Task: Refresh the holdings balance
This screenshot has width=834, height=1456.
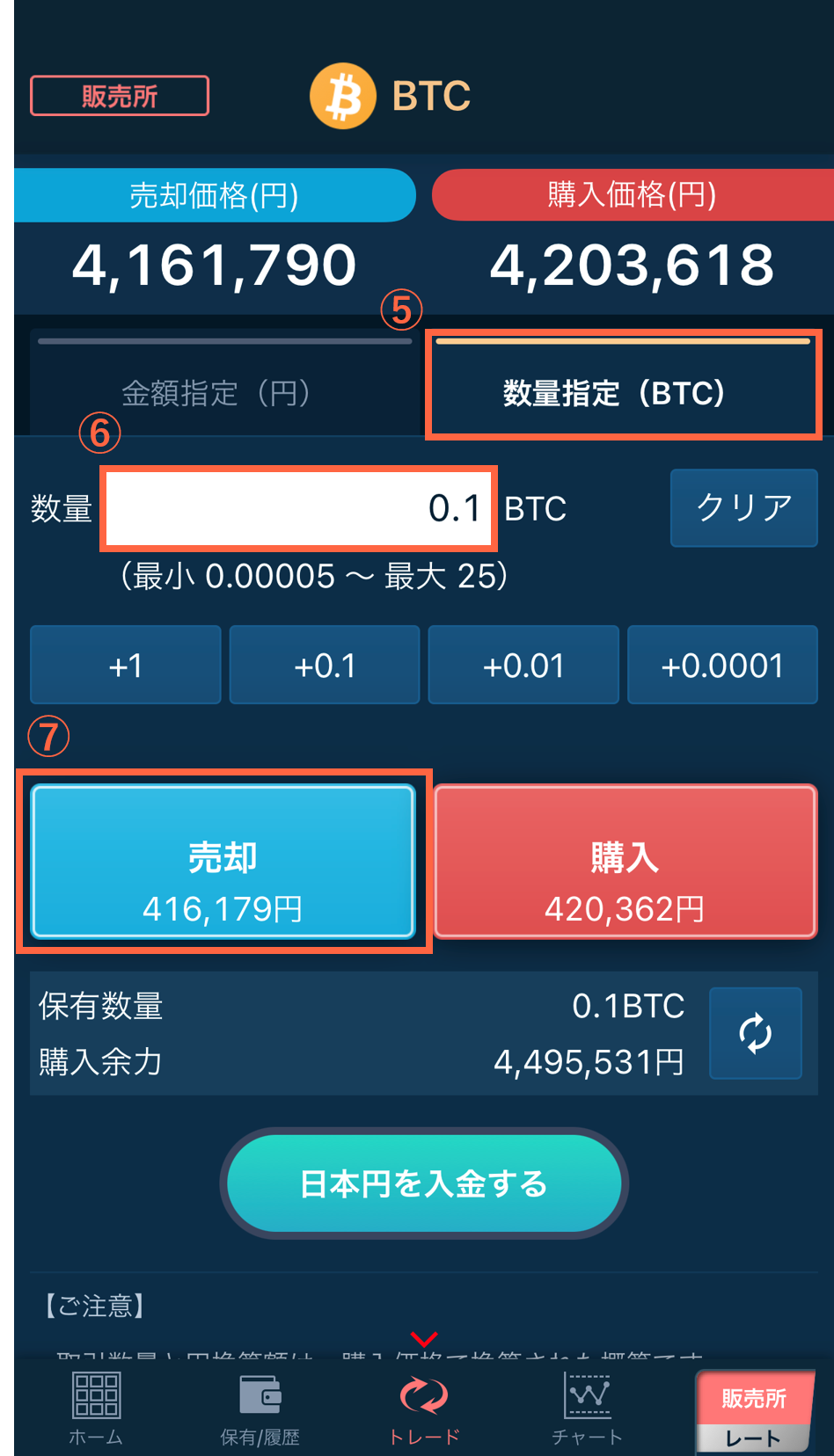Action: [755, 1033]
